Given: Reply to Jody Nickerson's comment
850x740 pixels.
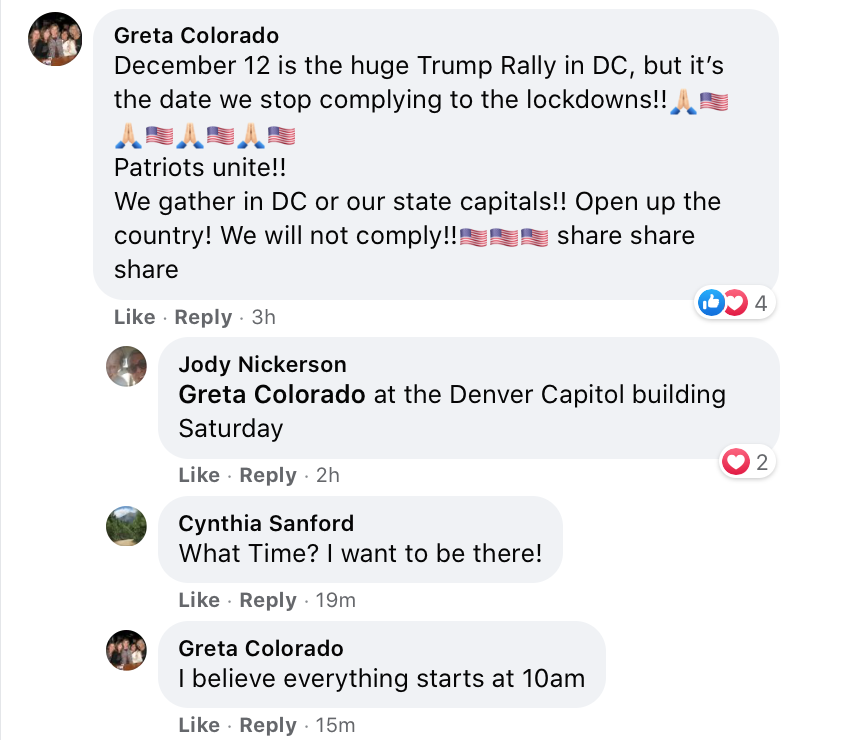Looking at the screenshot, I should click(267, 475).
